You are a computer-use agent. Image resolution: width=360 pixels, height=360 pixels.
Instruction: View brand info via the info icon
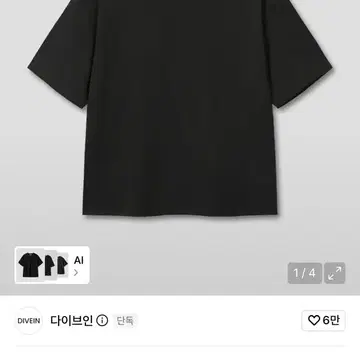coord(102,321)
